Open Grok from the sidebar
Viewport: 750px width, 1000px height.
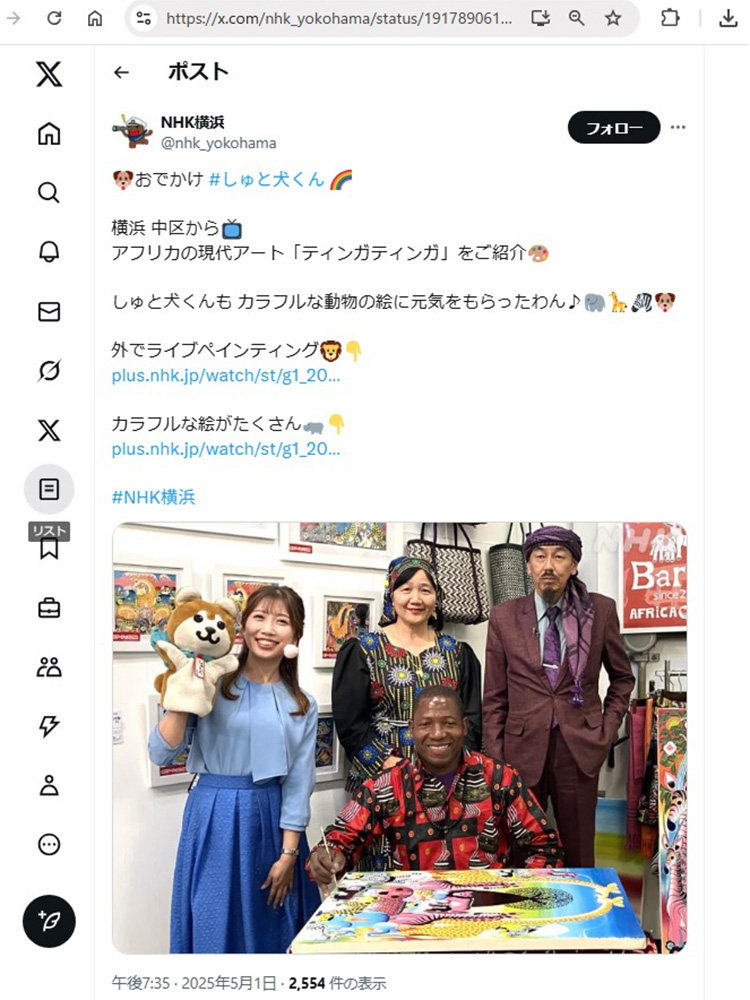49,371
